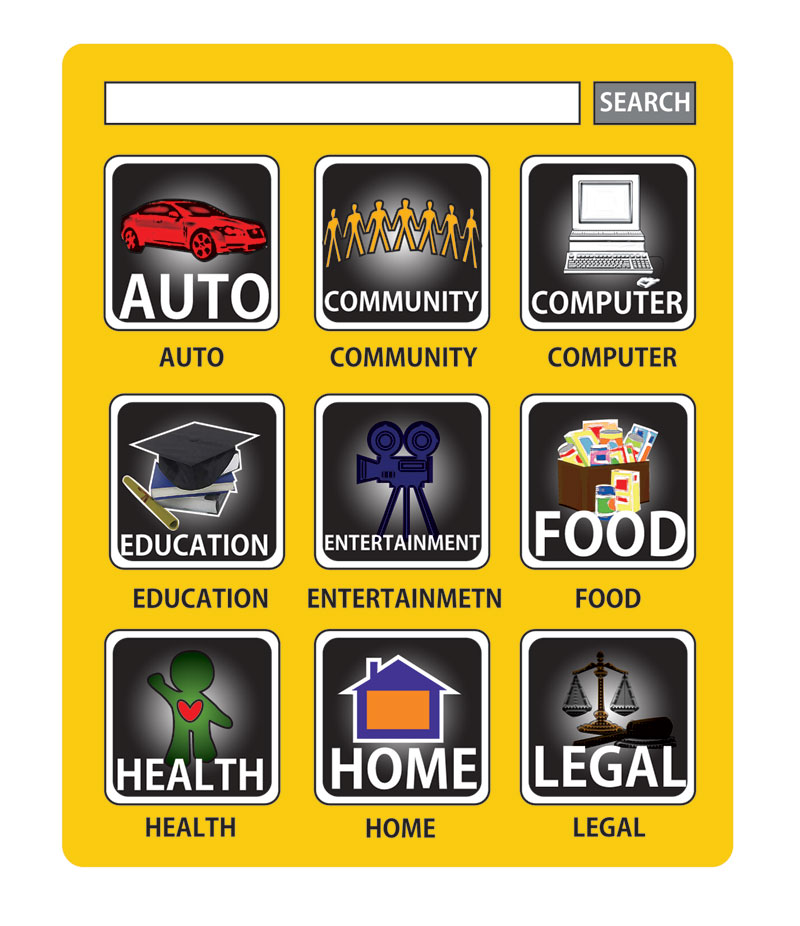The height and width of the screenshot is (926, 800).
Task: Select the Computer category tile
Action: [608, 243]
